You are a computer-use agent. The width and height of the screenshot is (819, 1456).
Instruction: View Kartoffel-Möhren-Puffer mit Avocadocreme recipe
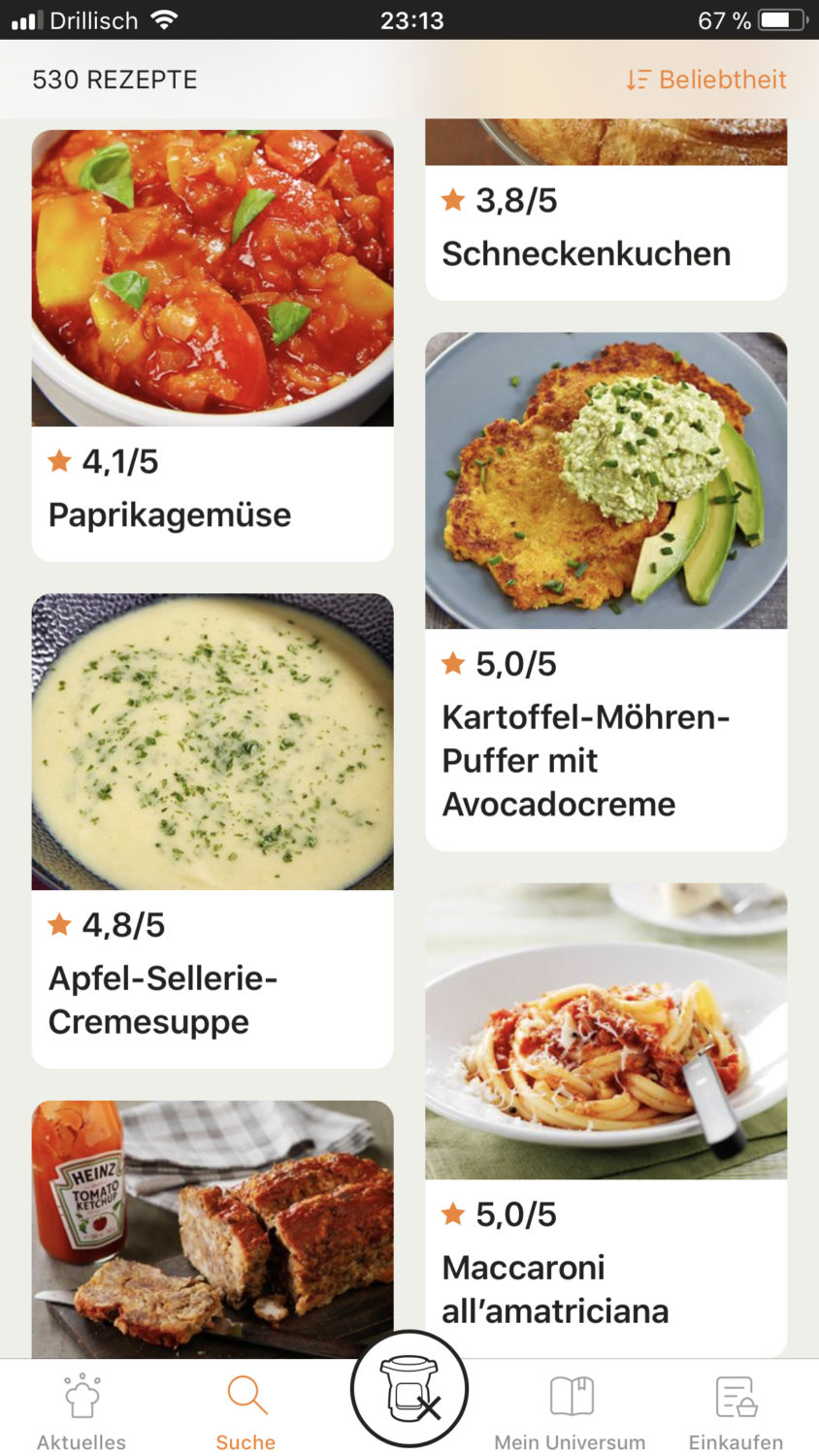point(606,592)
